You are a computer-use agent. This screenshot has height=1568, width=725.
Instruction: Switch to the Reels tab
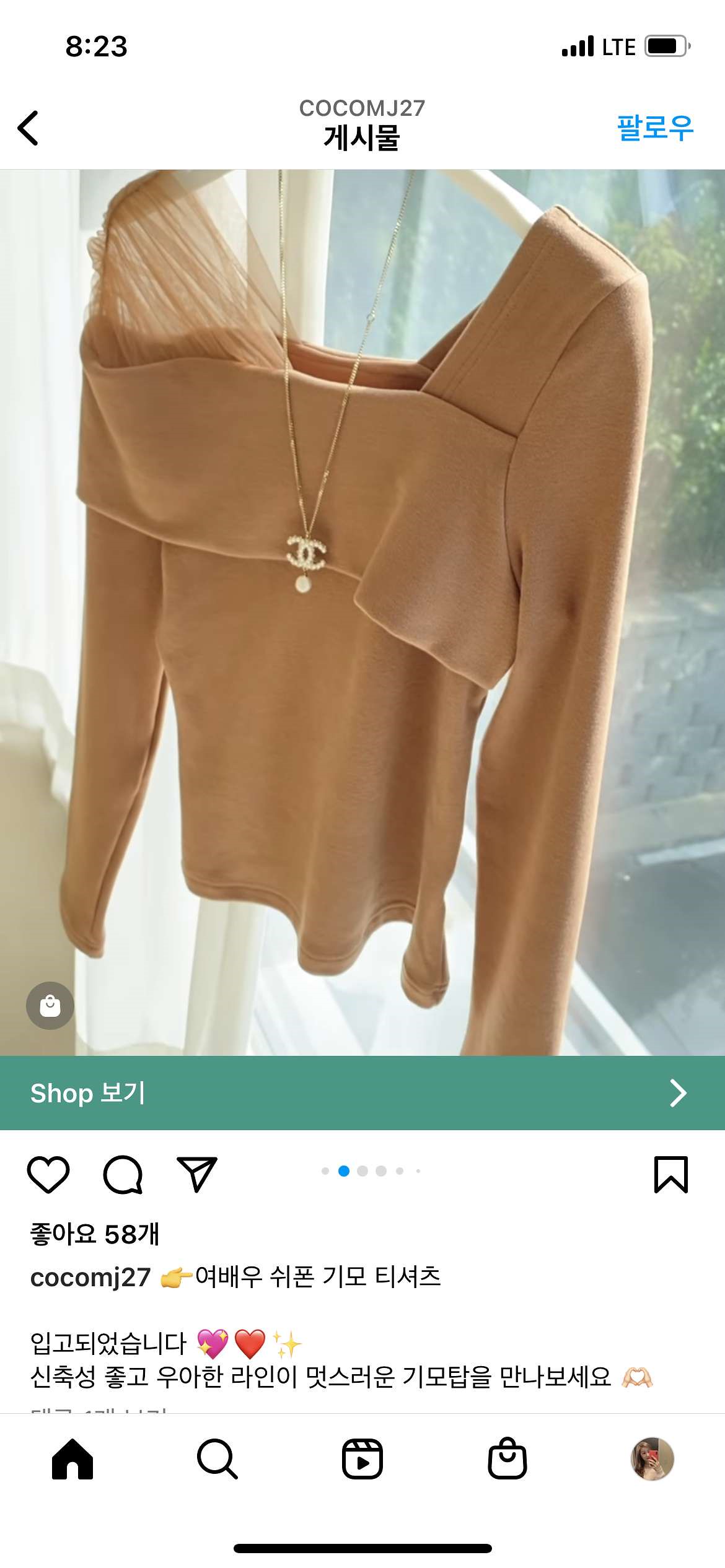[362, 1459]
